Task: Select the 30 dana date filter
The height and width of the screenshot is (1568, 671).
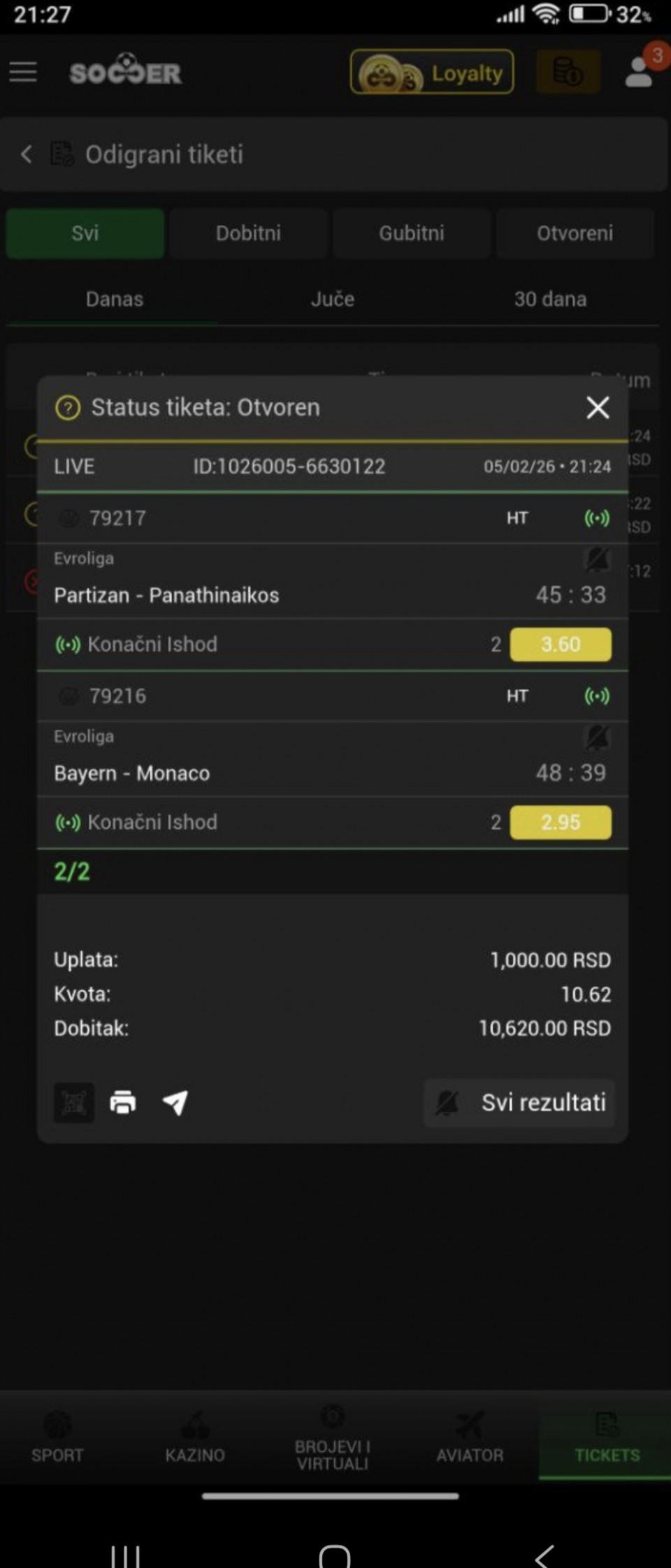Action: click(550, 300)
